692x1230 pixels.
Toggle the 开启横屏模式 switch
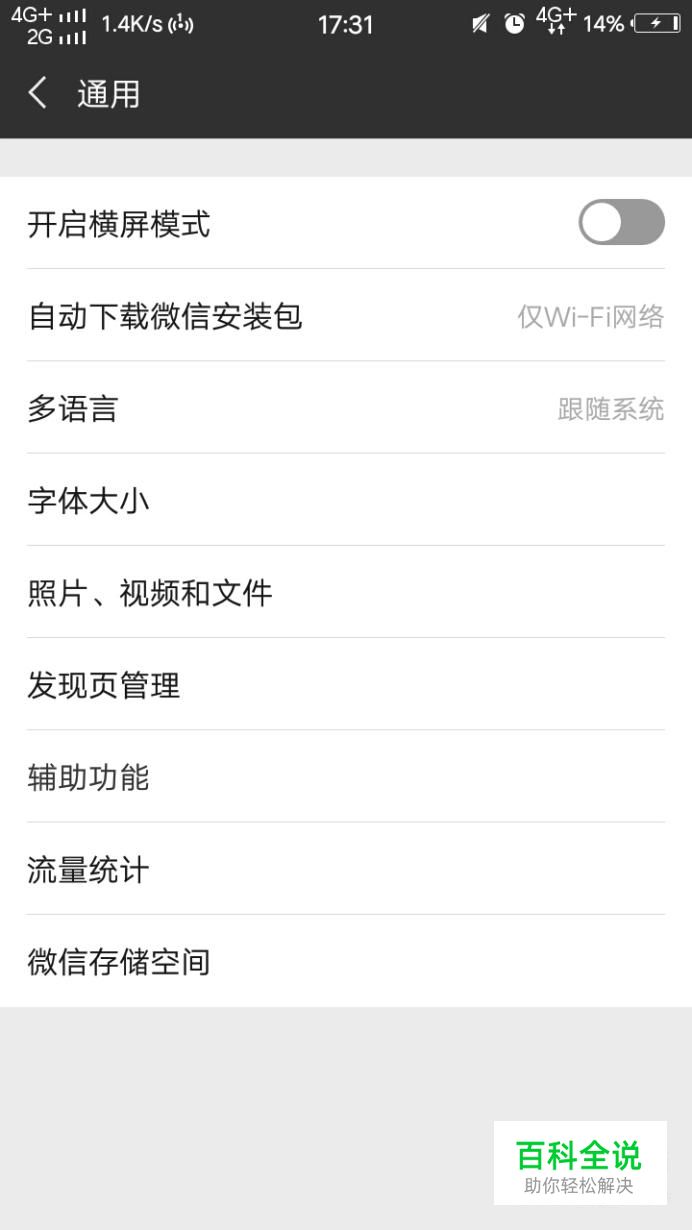tap(621, 222)
